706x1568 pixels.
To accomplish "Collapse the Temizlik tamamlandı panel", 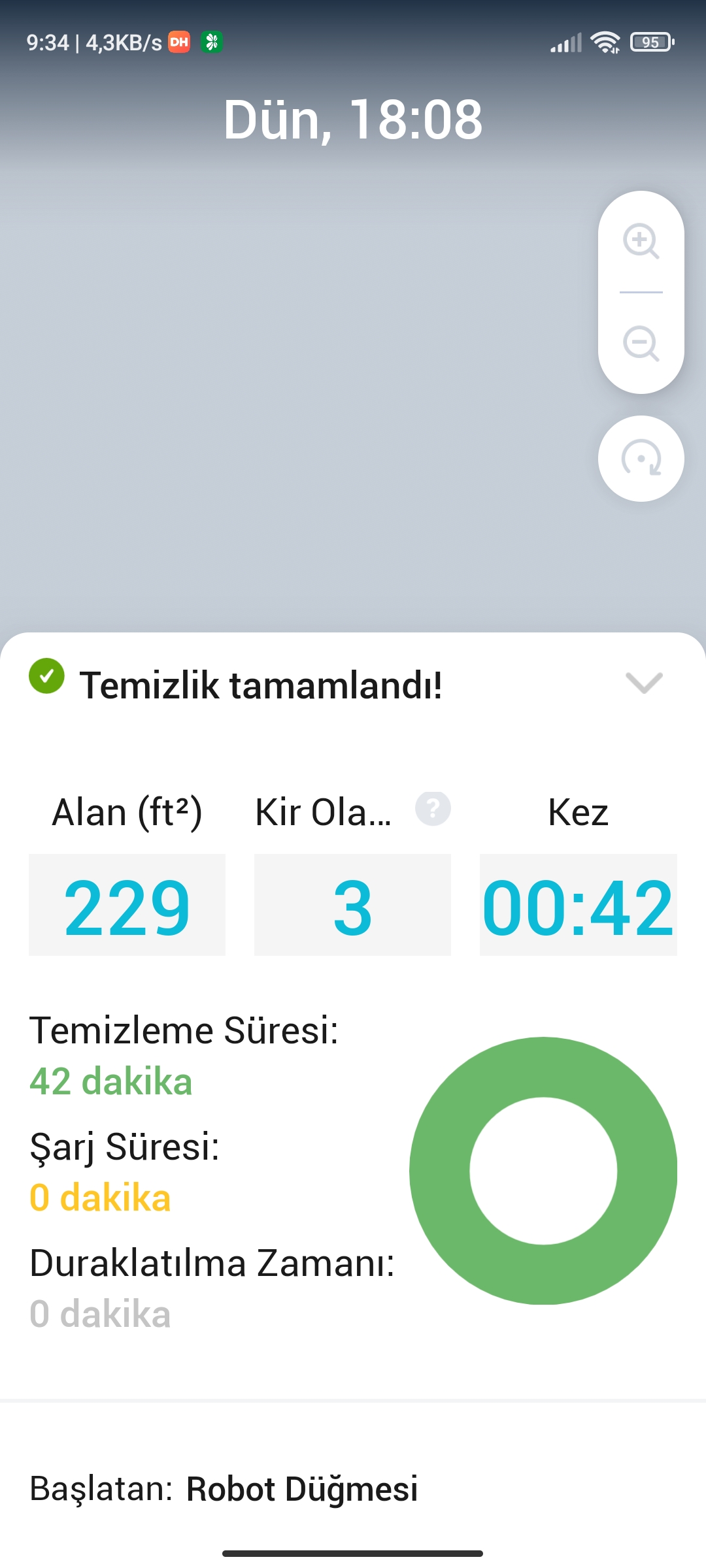I will click(644, 683).
